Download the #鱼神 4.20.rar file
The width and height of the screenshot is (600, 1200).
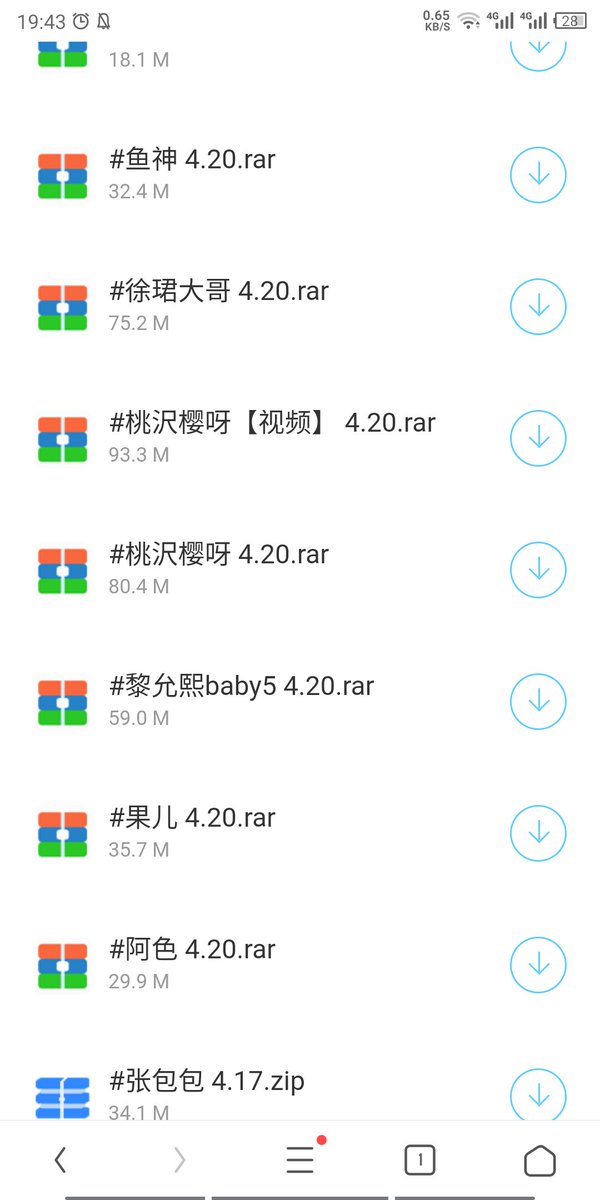(539, 175)
